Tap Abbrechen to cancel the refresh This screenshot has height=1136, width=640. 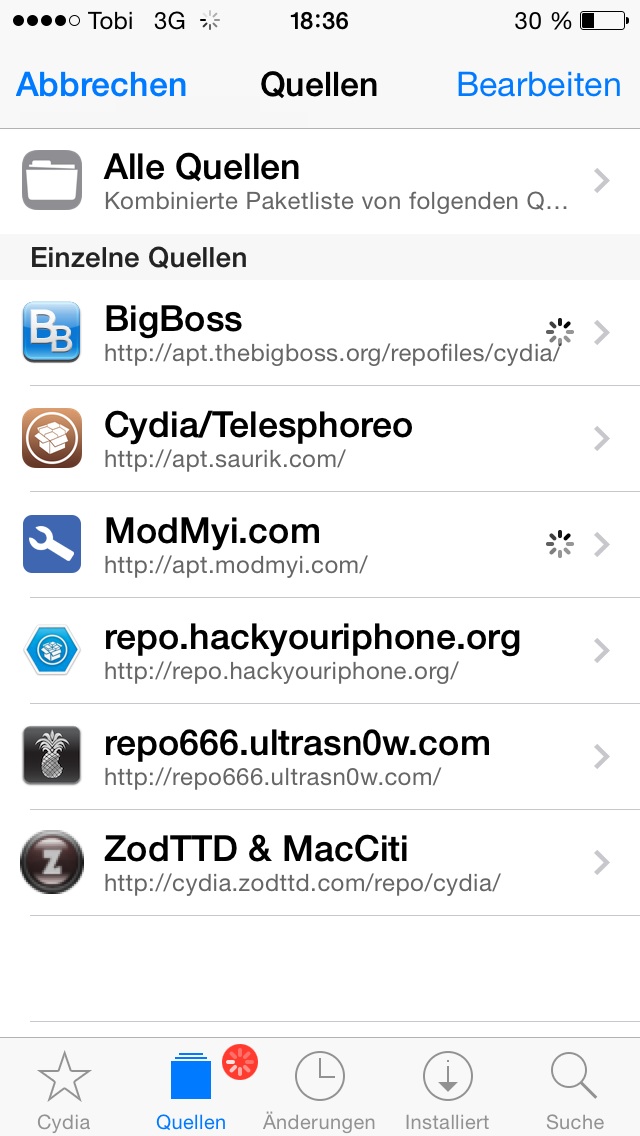click(101, 85)
